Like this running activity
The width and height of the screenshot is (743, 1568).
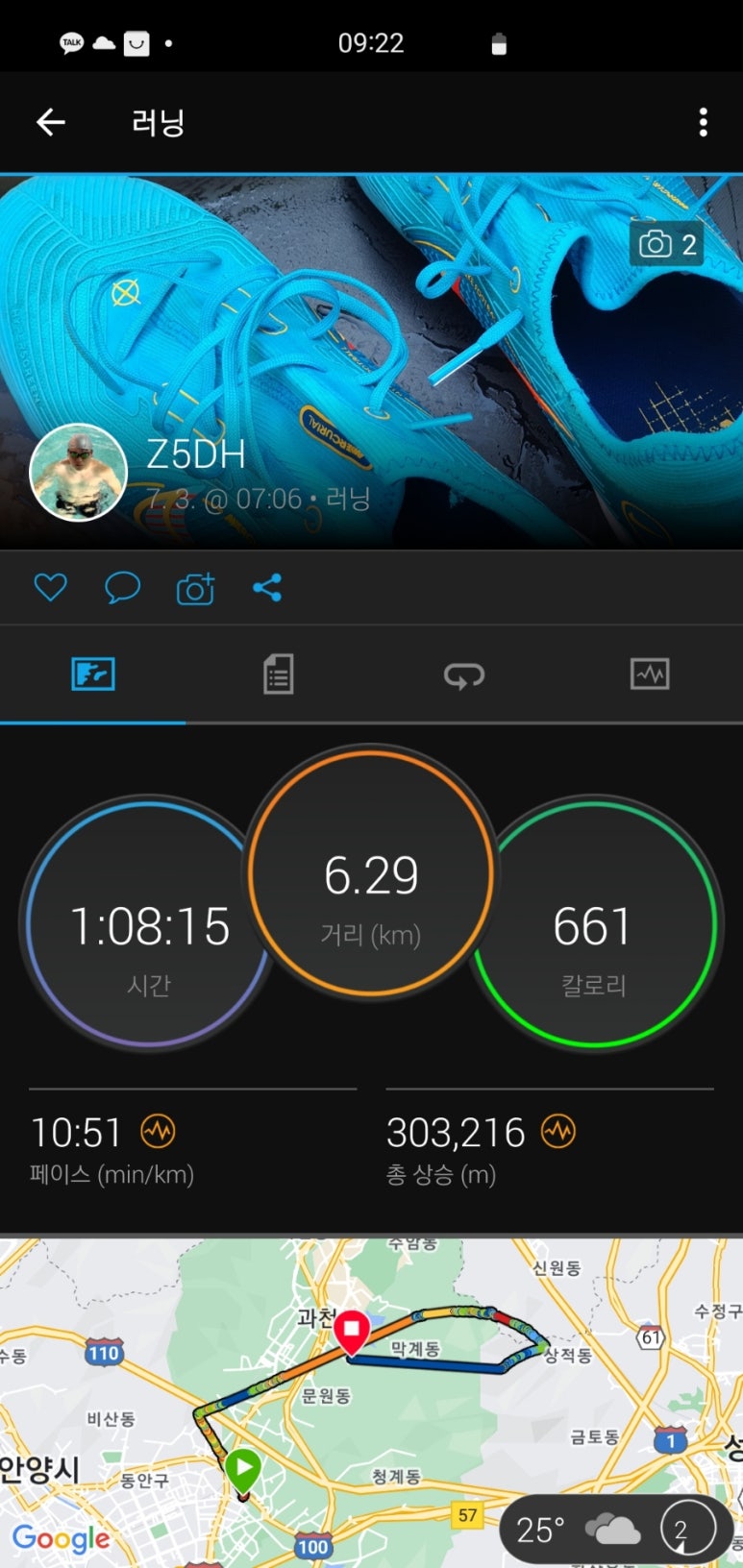point(50,587)
